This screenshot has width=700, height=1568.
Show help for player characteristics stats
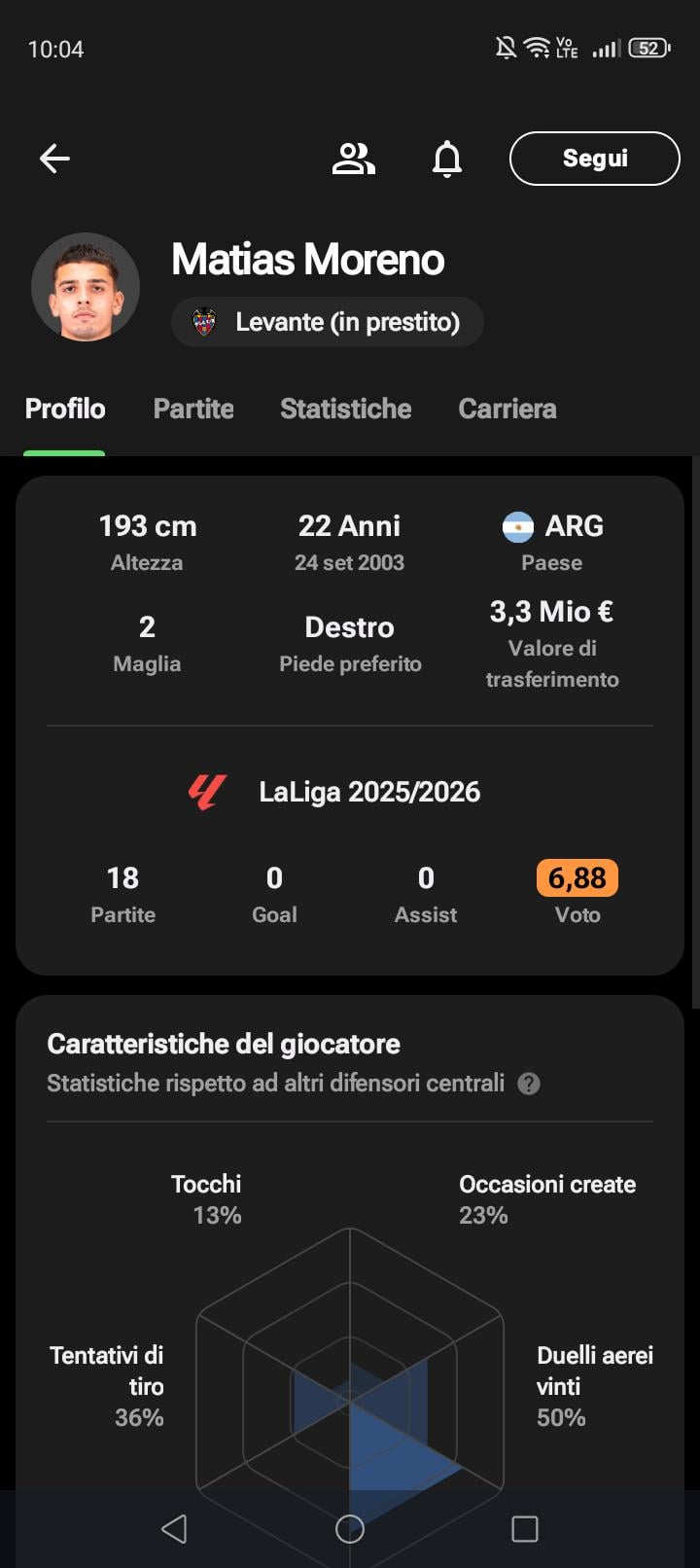529,1084
